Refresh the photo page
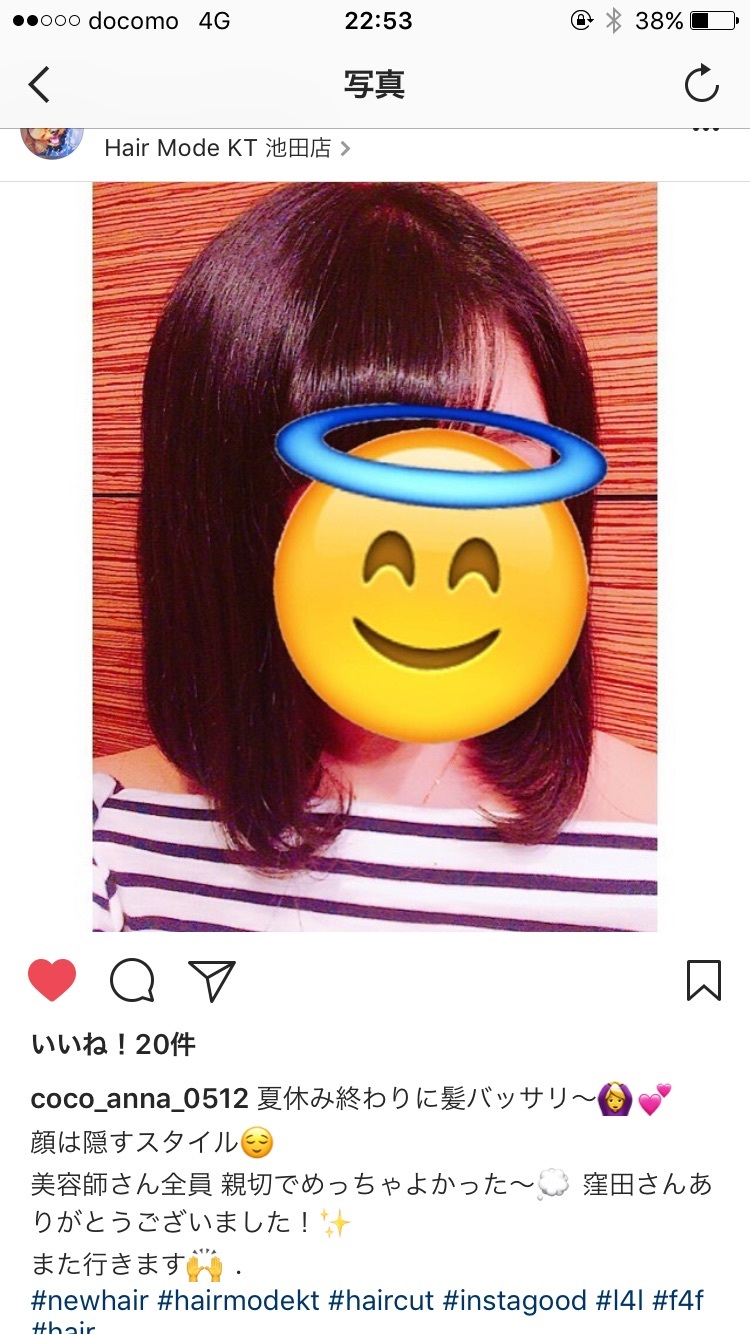Viewport: 750px width, 1334px height. point(701,85)
